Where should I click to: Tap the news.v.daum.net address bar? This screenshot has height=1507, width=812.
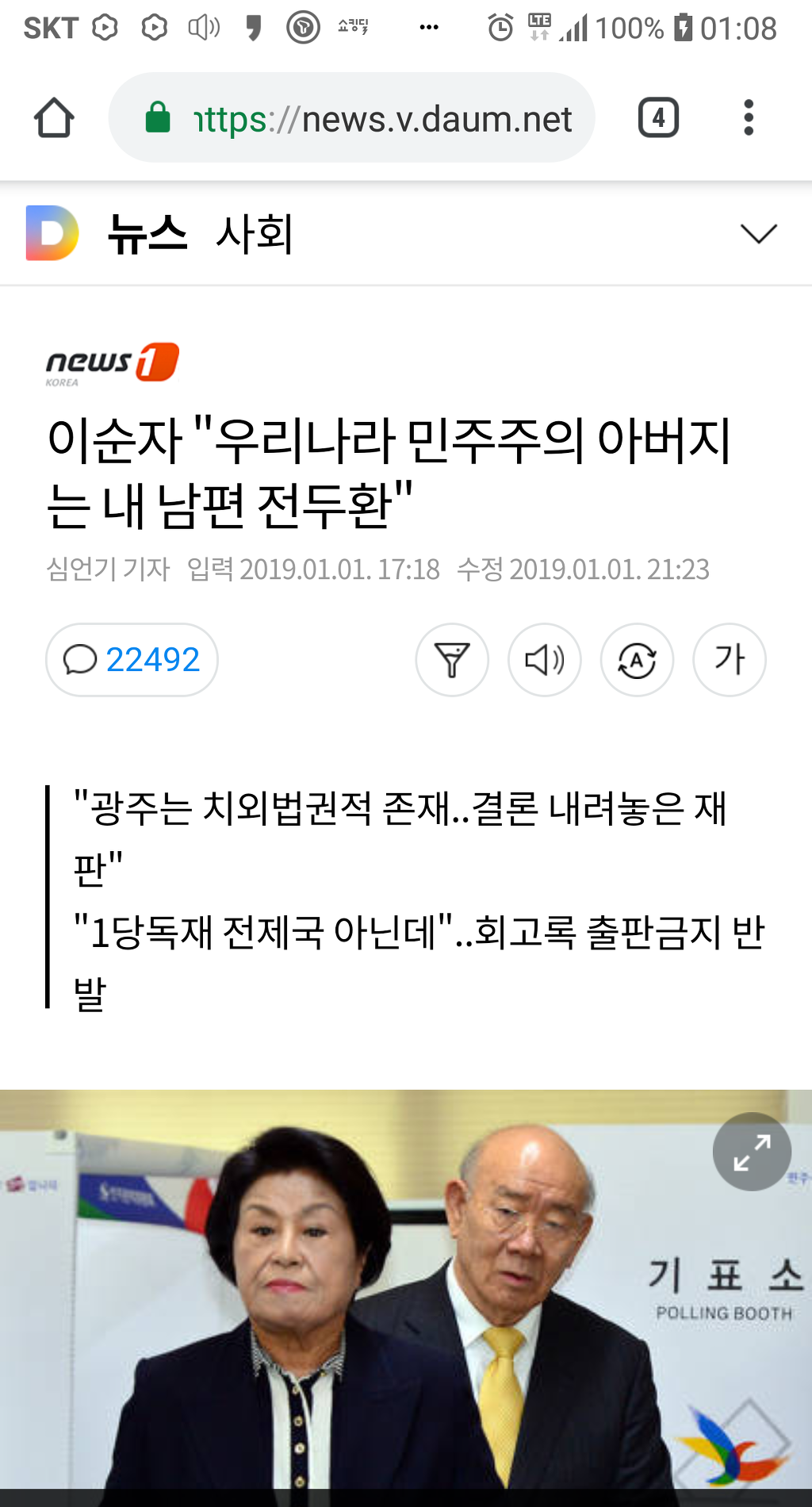(x=351, y=117)
